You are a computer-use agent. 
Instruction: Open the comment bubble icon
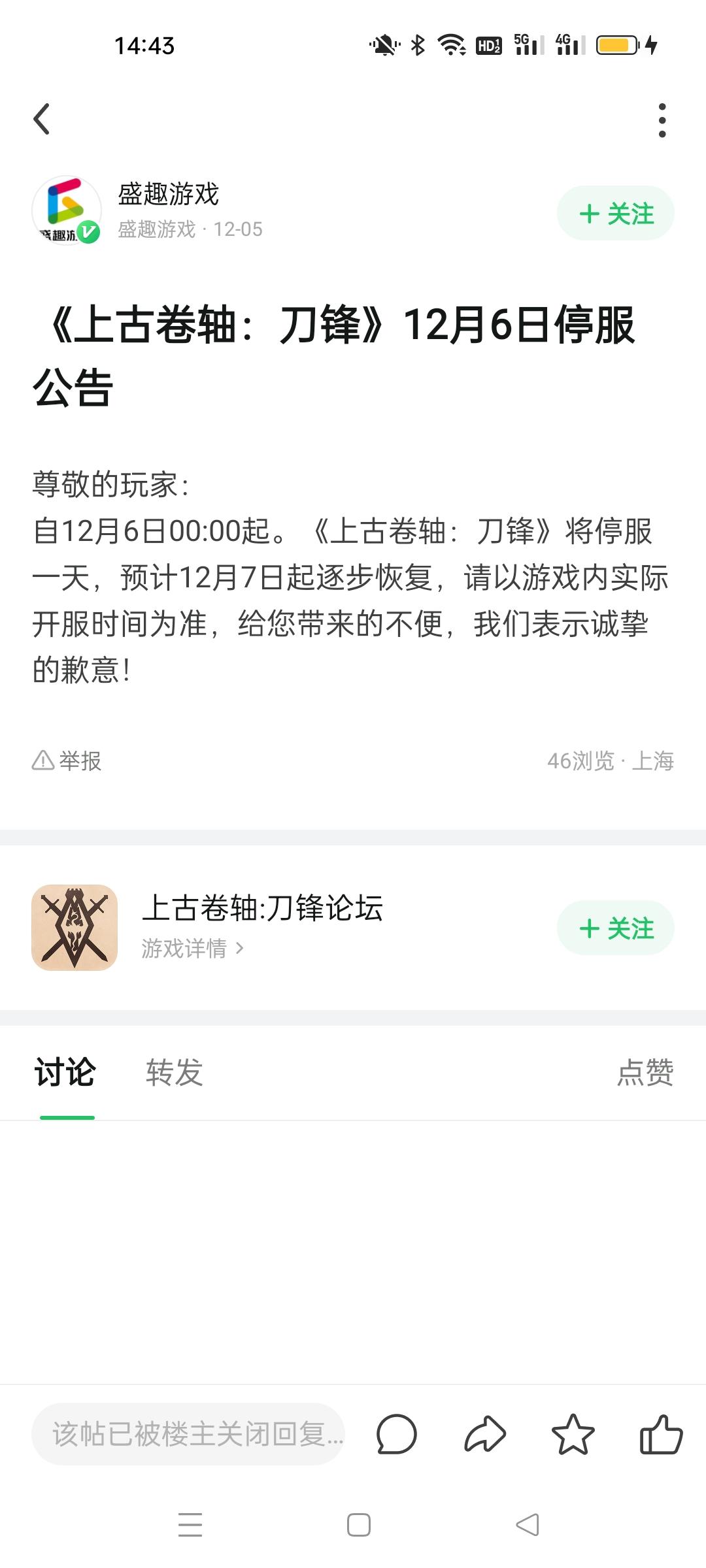pos(396,1434)
